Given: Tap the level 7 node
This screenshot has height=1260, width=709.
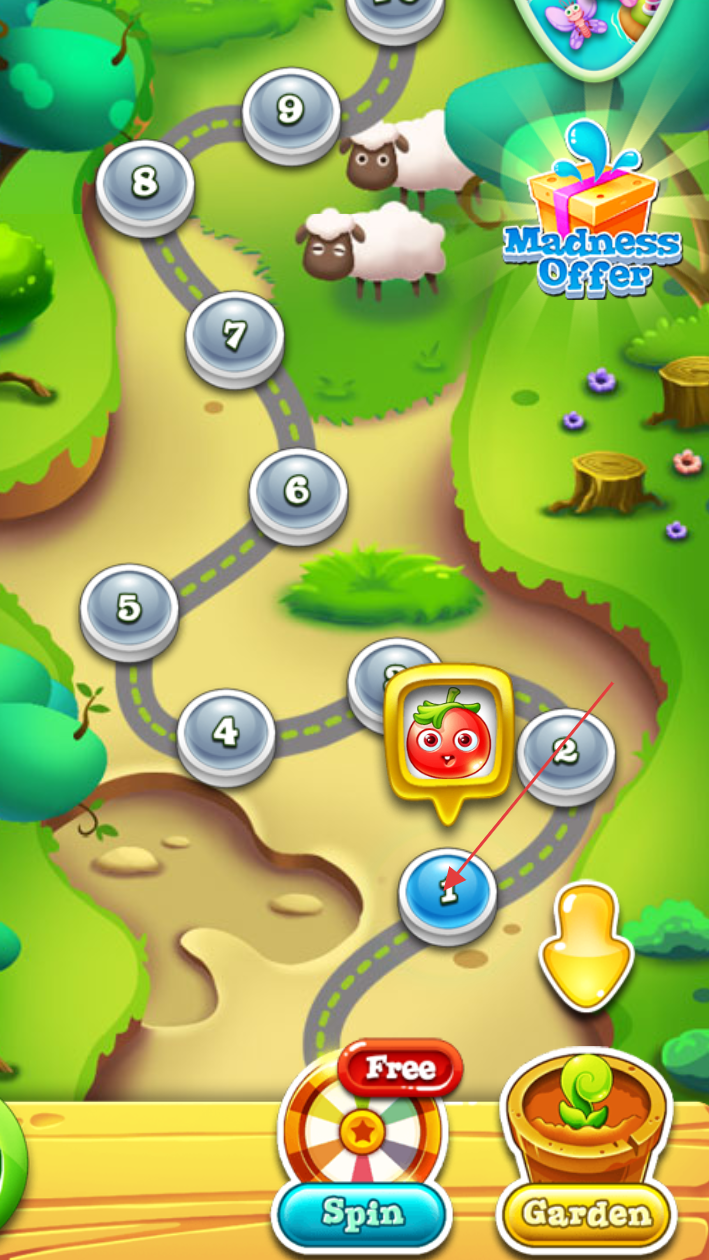Looking at the screenshot, I should coord(235,335).
